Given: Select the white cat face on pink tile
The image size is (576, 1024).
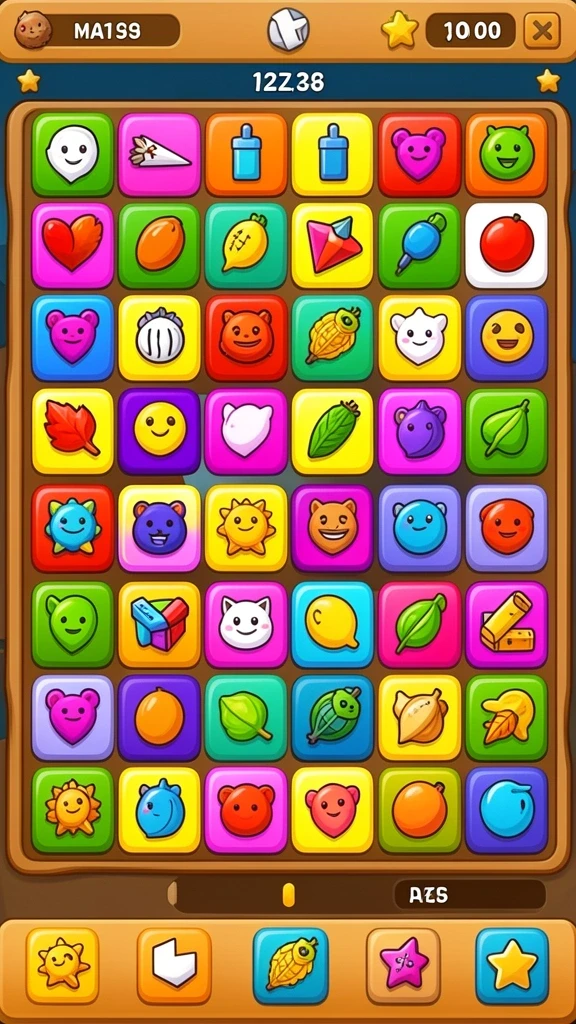Looking at the screenshot, I should pyautogui.click(x=246, y=624).
